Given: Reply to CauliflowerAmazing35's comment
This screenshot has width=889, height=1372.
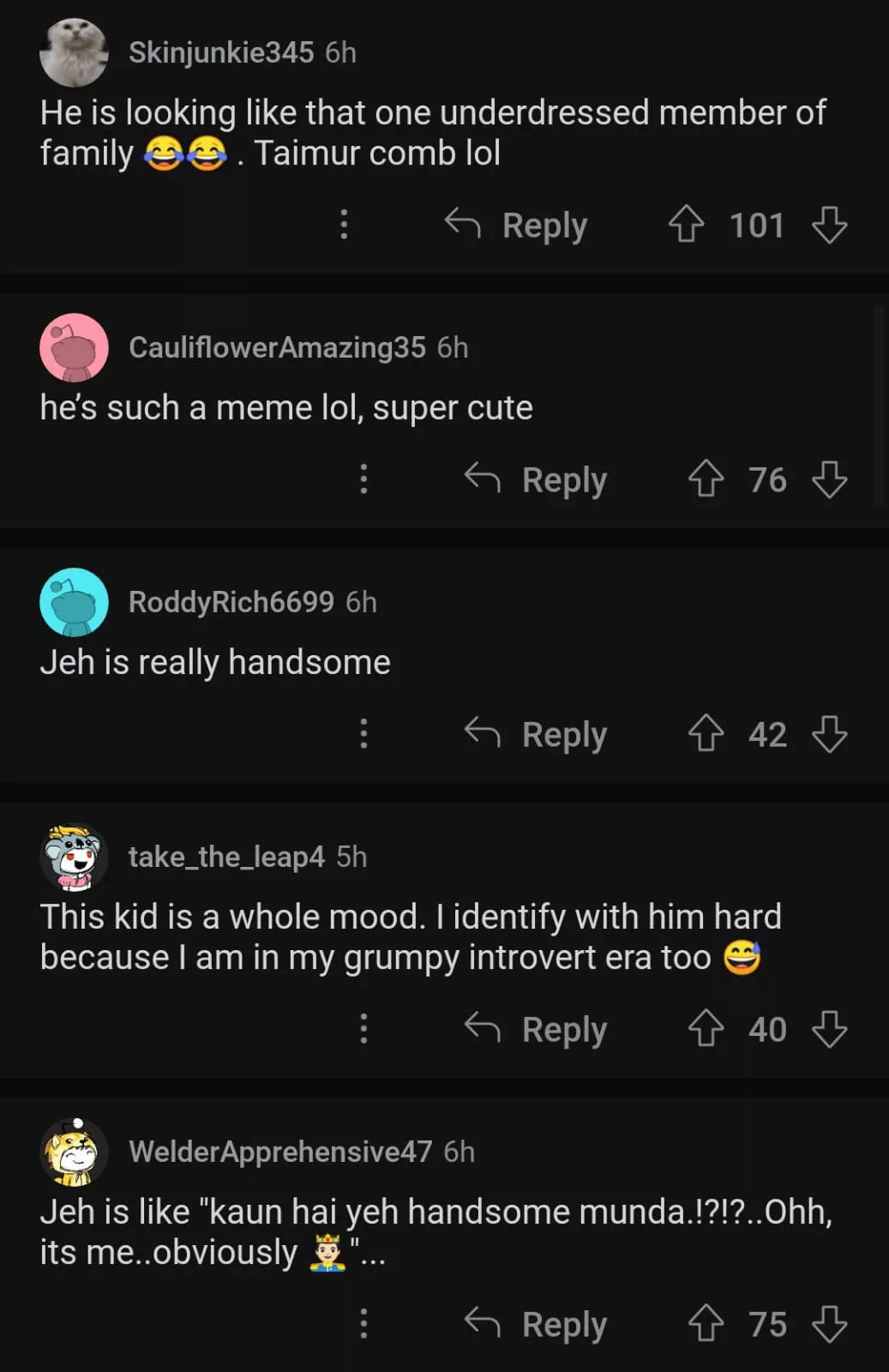Looking at the screenshot, I should coord(537,479).
